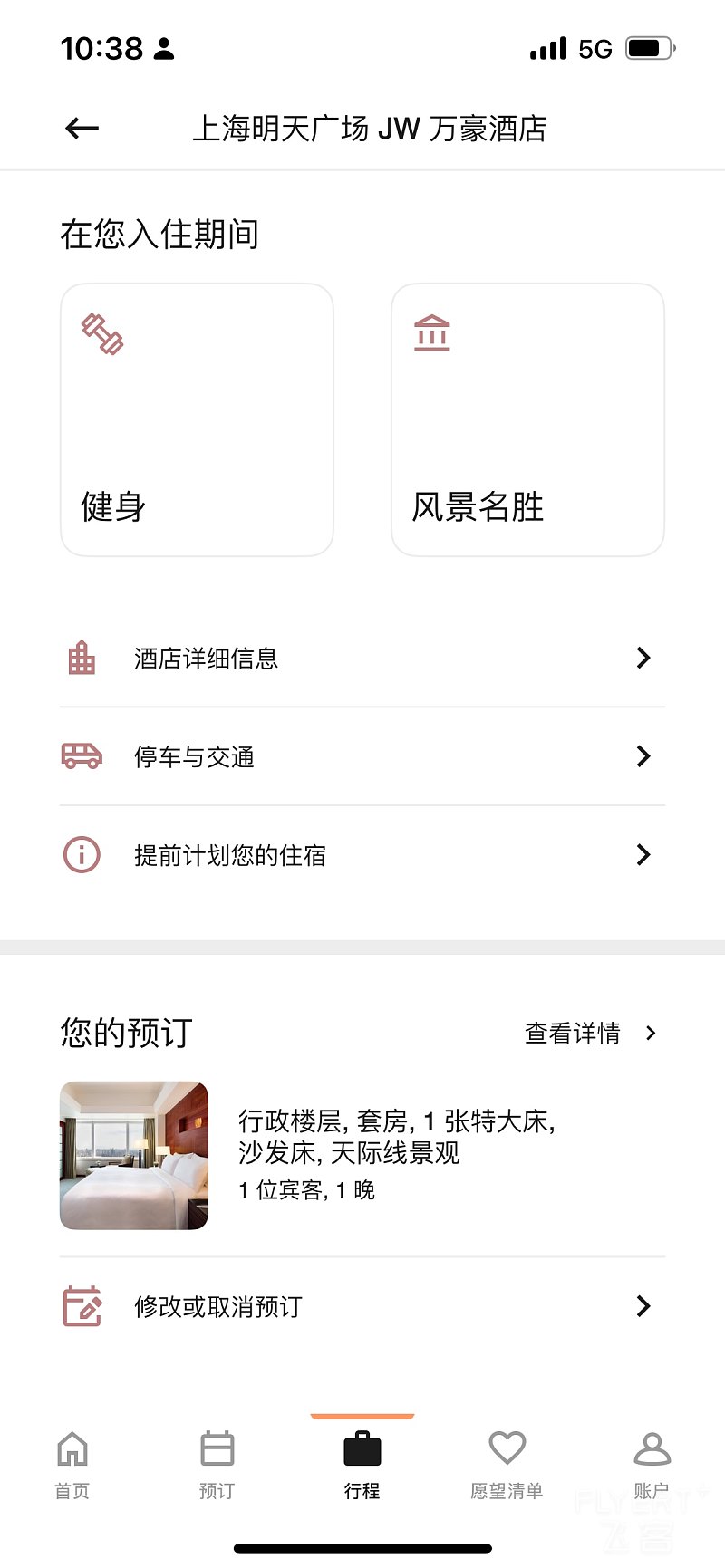Viewport: 725px width, 1568px height.
Task: Open the 风景名胜 attractions card
Action: (x=527, y=420)
